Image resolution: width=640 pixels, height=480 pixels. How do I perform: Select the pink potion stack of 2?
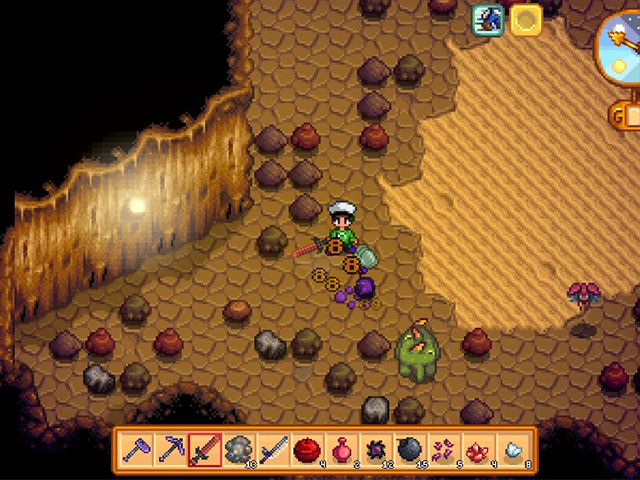click(342, 450)
